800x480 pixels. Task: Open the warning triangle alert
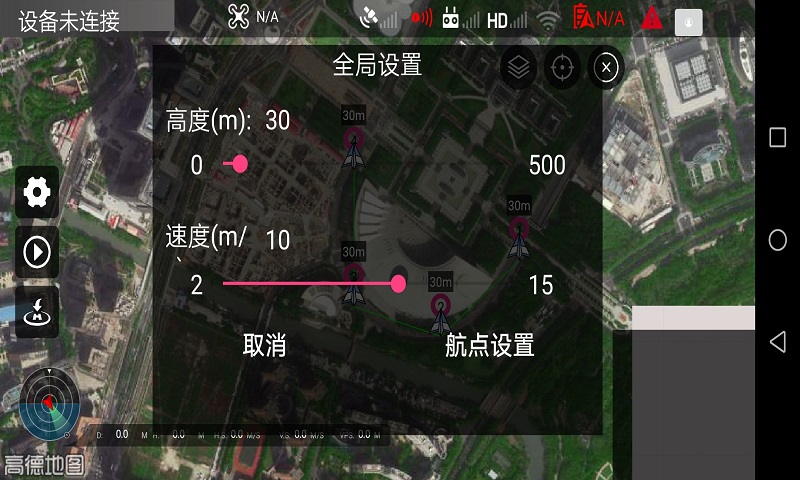652,17
